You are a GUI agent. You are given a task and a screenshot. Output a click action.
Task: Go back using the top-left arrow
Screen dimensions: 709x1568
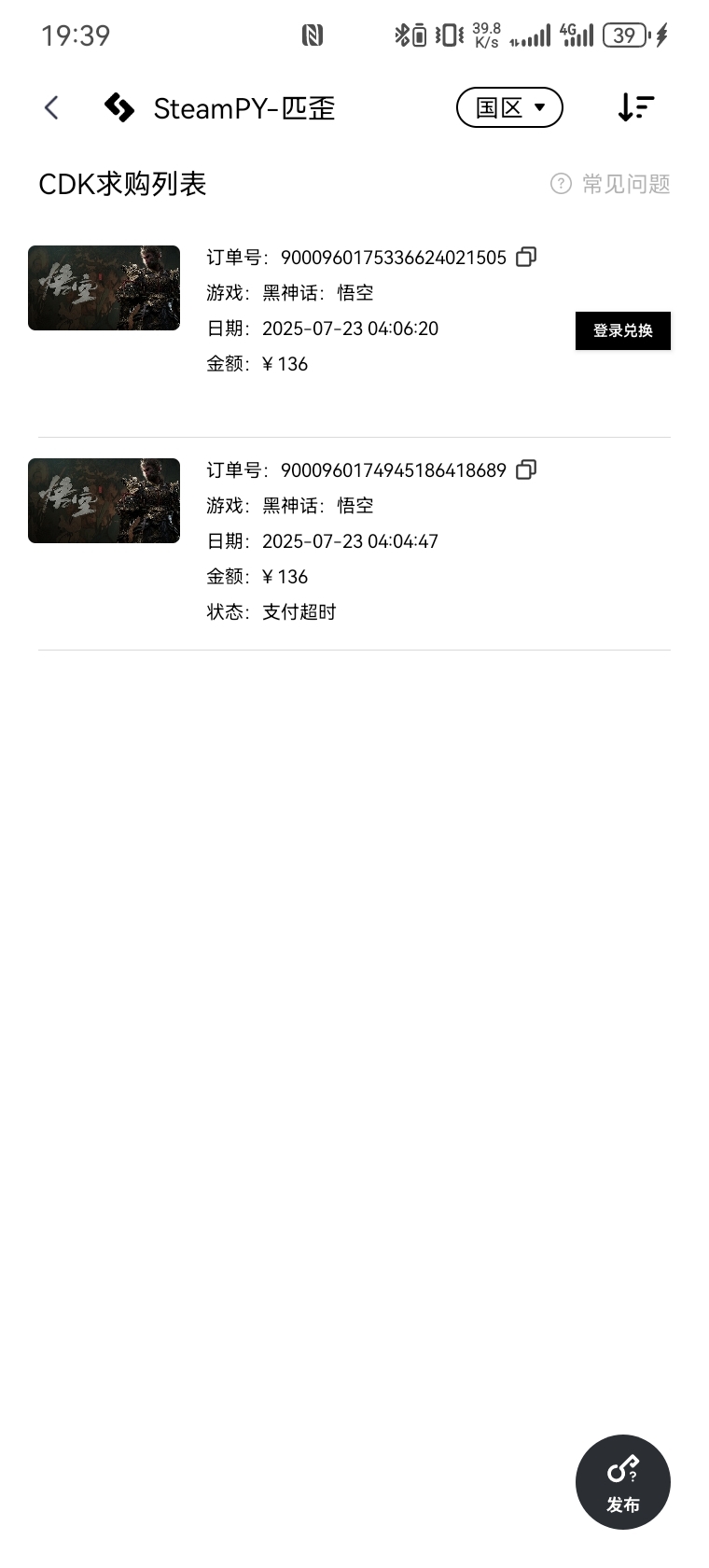tap(52, 108)
